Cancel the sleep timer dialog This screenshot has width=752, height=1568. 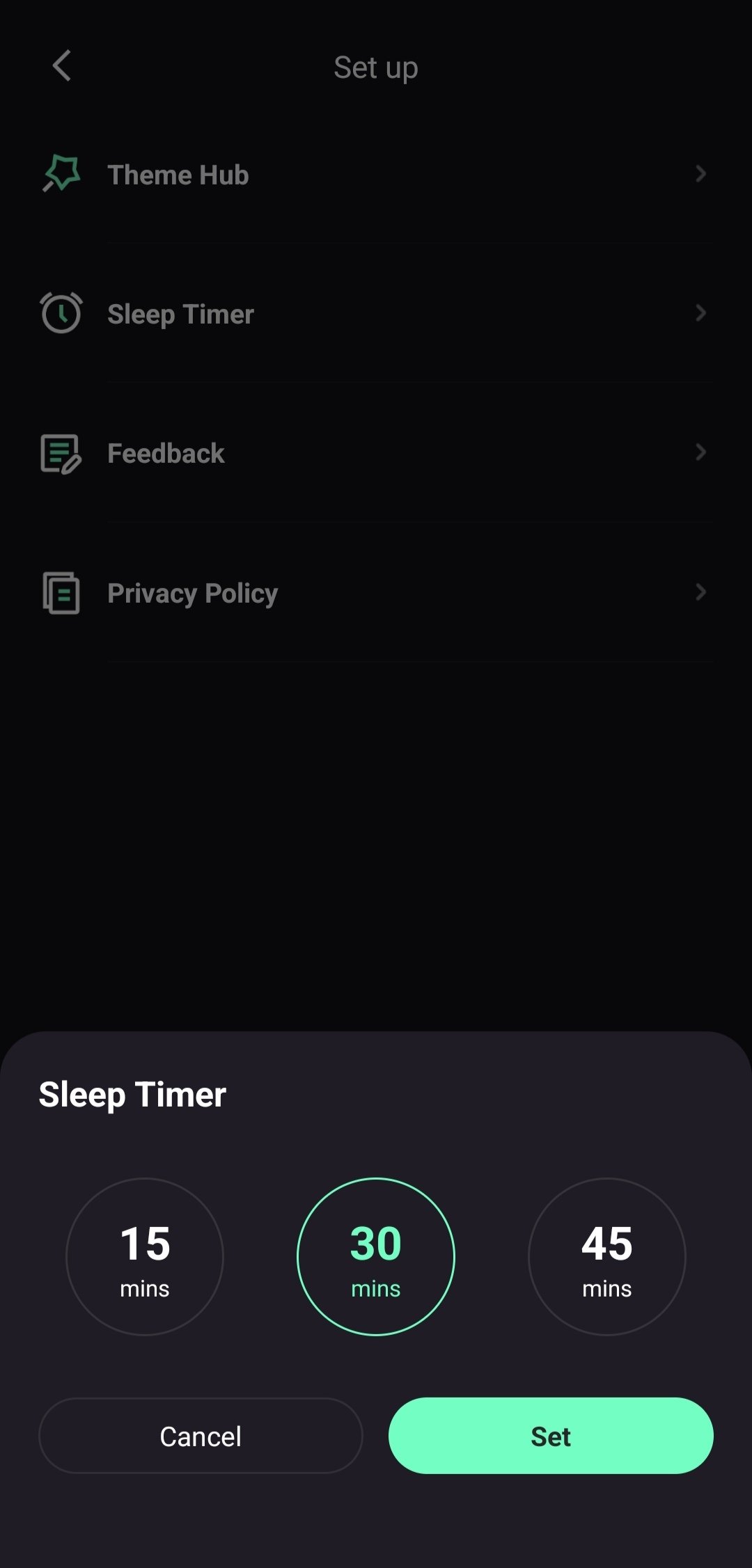coord(201,1436)
